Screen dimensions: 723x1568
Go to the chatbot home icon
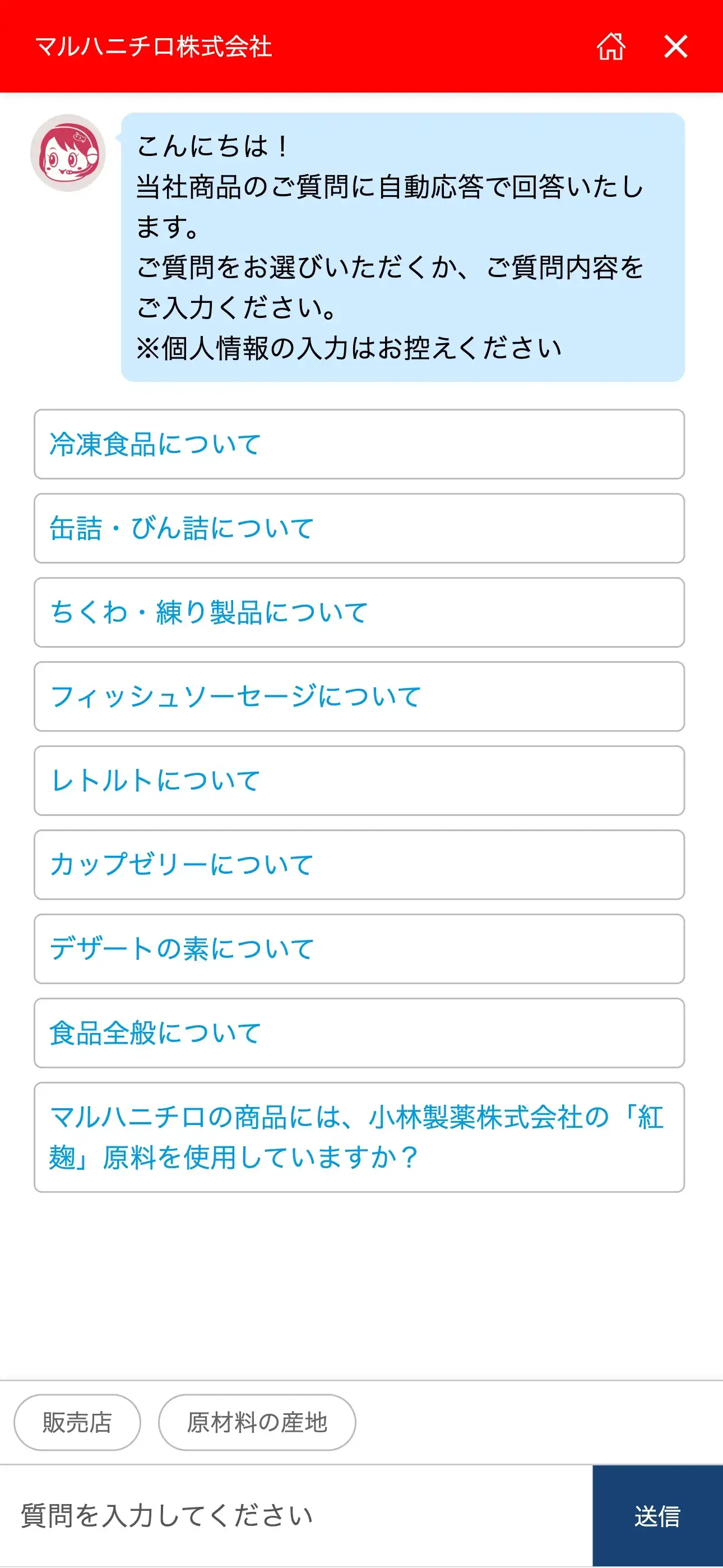click(x=610, y=47)
